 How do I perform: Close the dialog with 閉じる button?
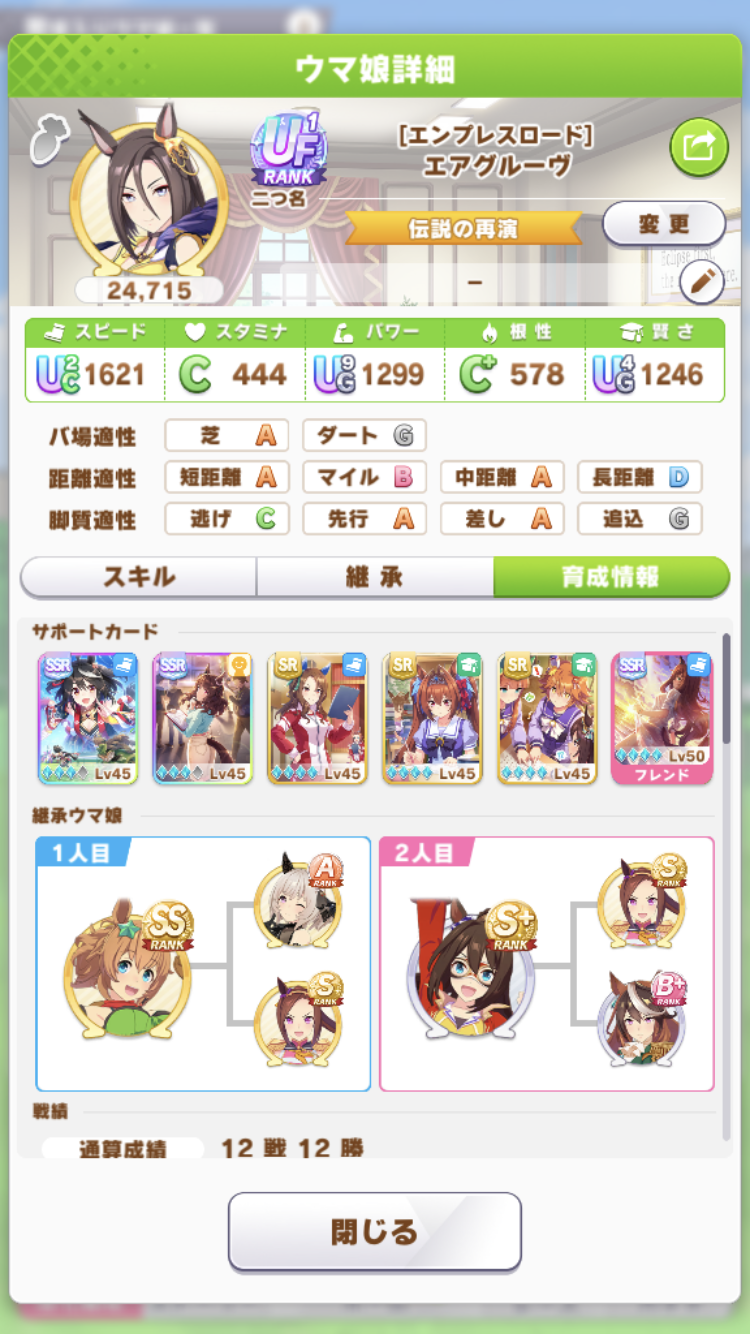click(x=374, y=1231)
